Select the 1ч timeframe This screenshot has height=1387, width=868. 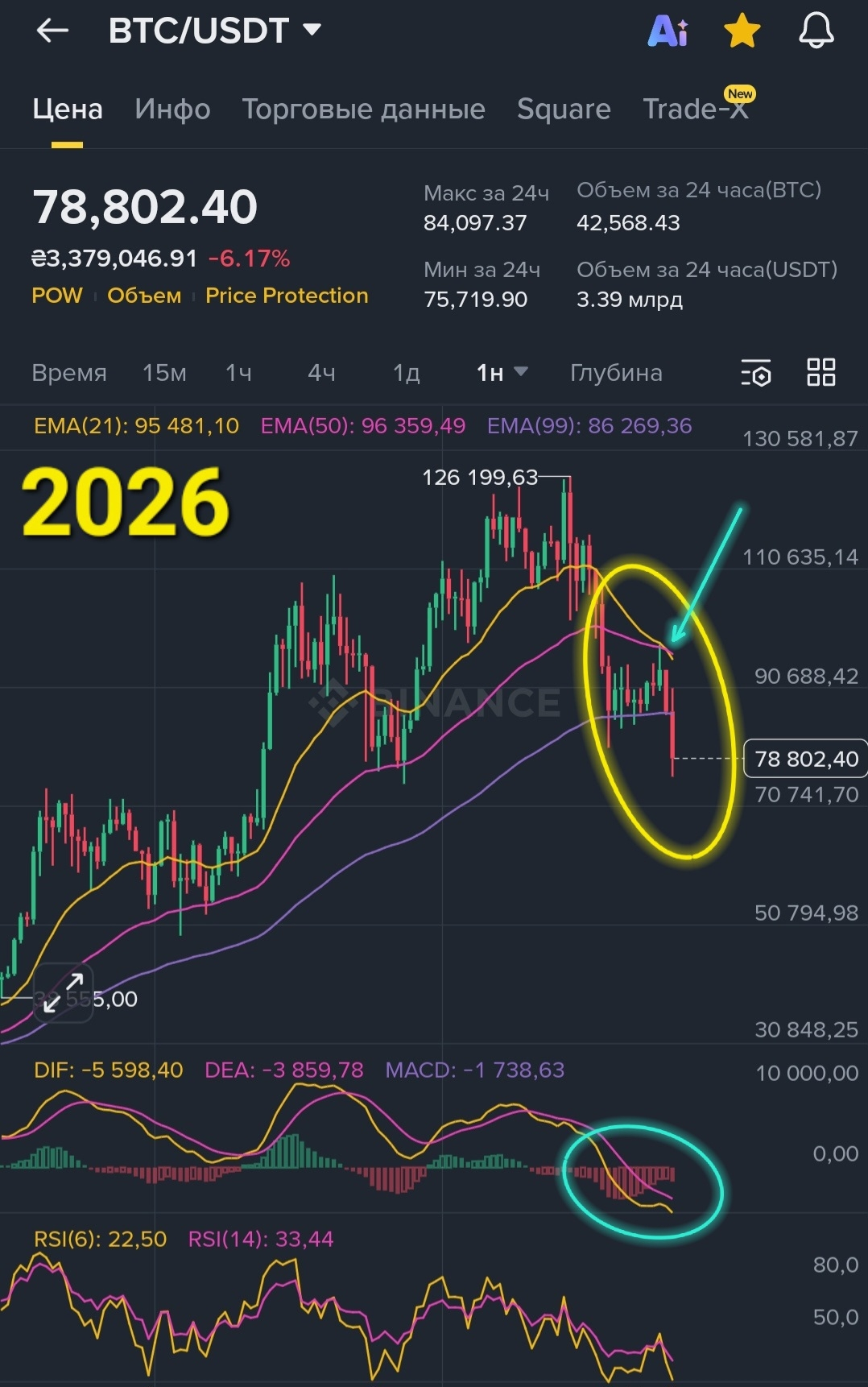tap(238, 373)
